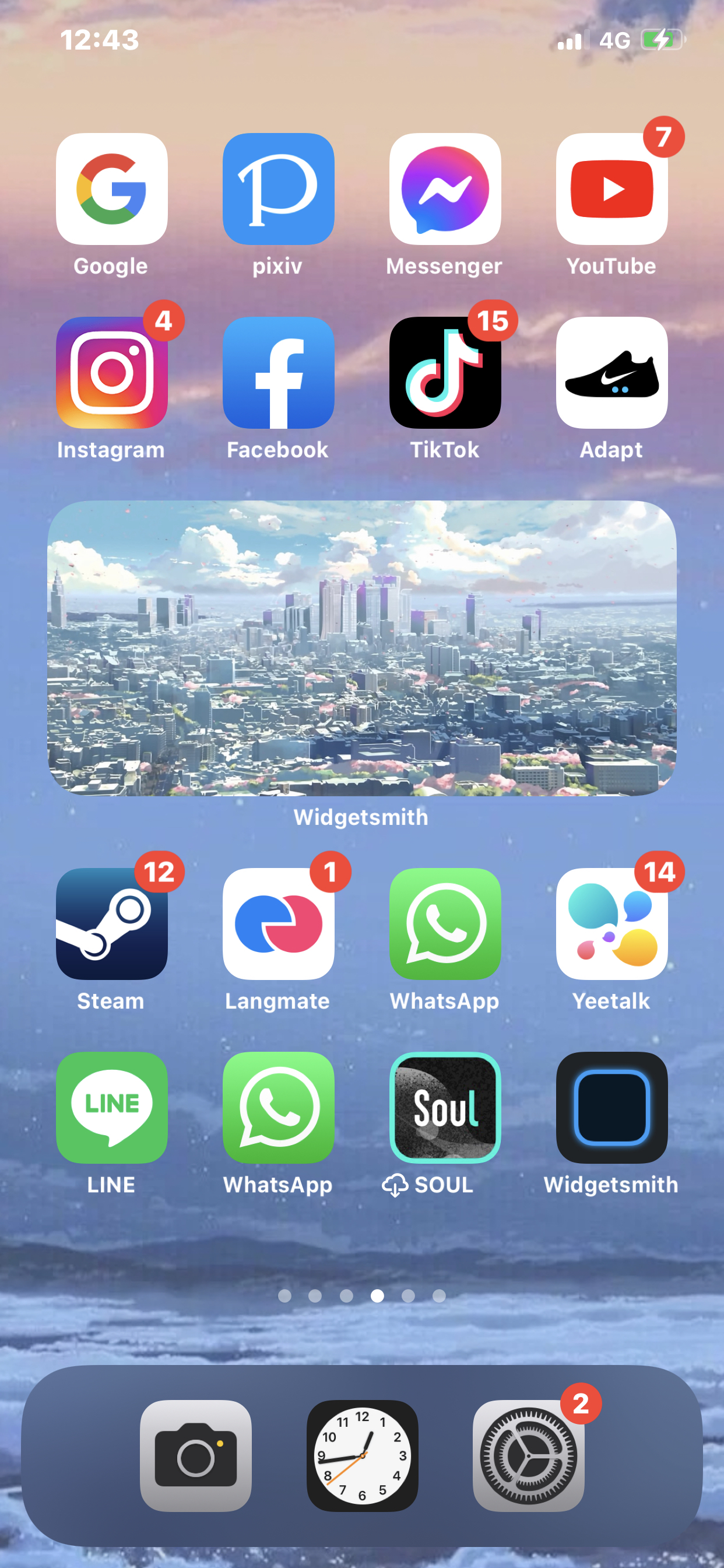
Task: Open Yeetalk
Action: pos(611,923)
